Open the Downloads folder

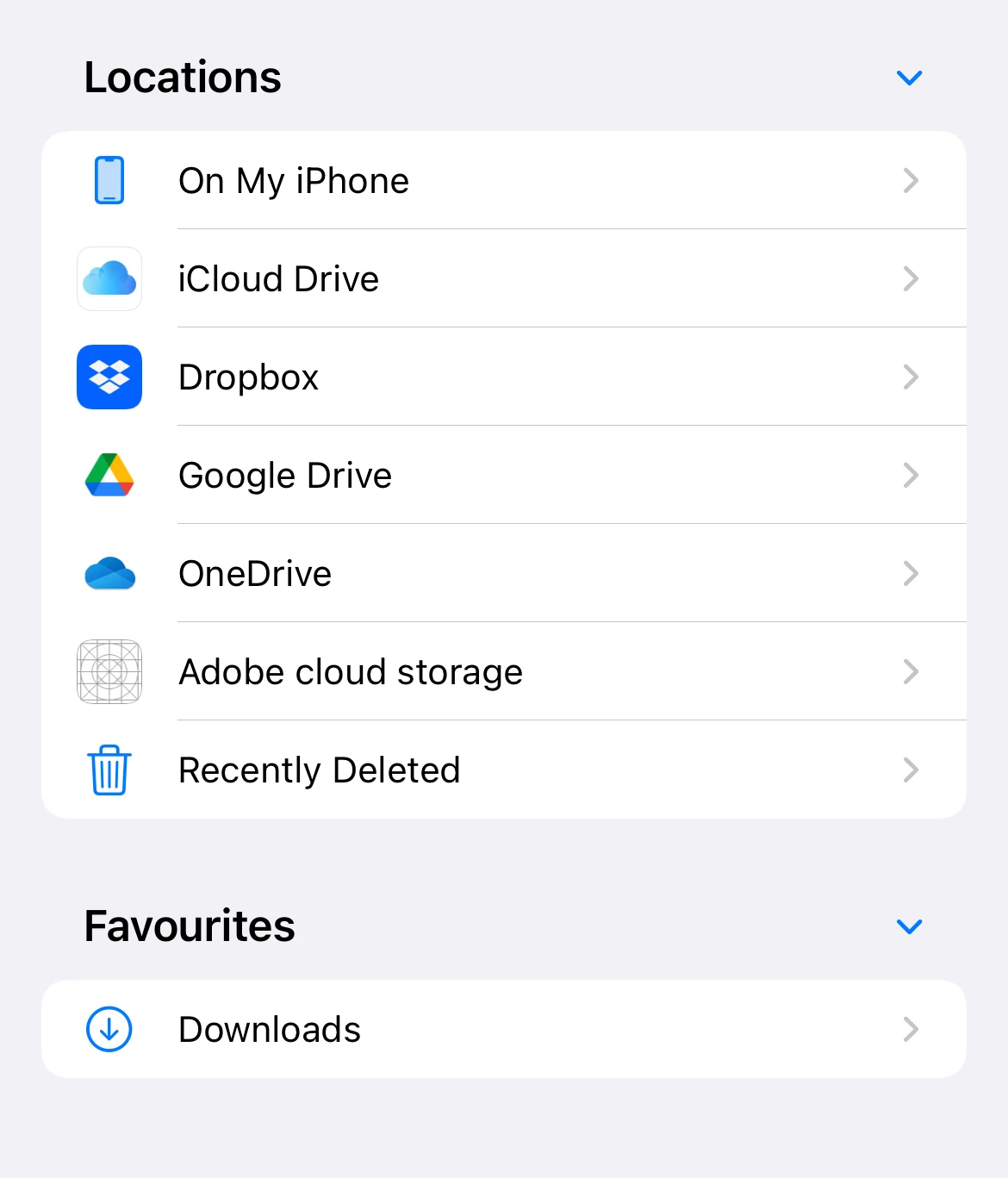pos(503,1029)
